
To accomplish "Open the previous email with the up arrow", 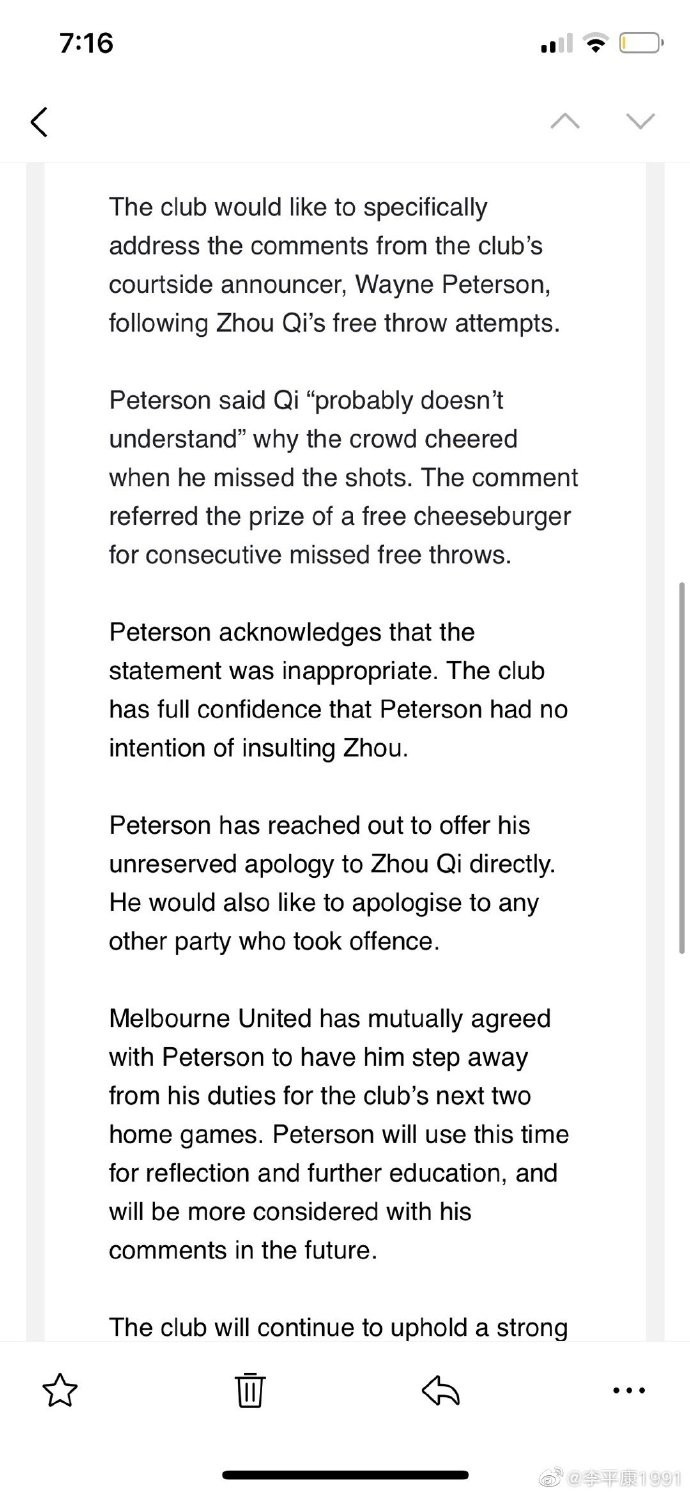I will point(565,121).
